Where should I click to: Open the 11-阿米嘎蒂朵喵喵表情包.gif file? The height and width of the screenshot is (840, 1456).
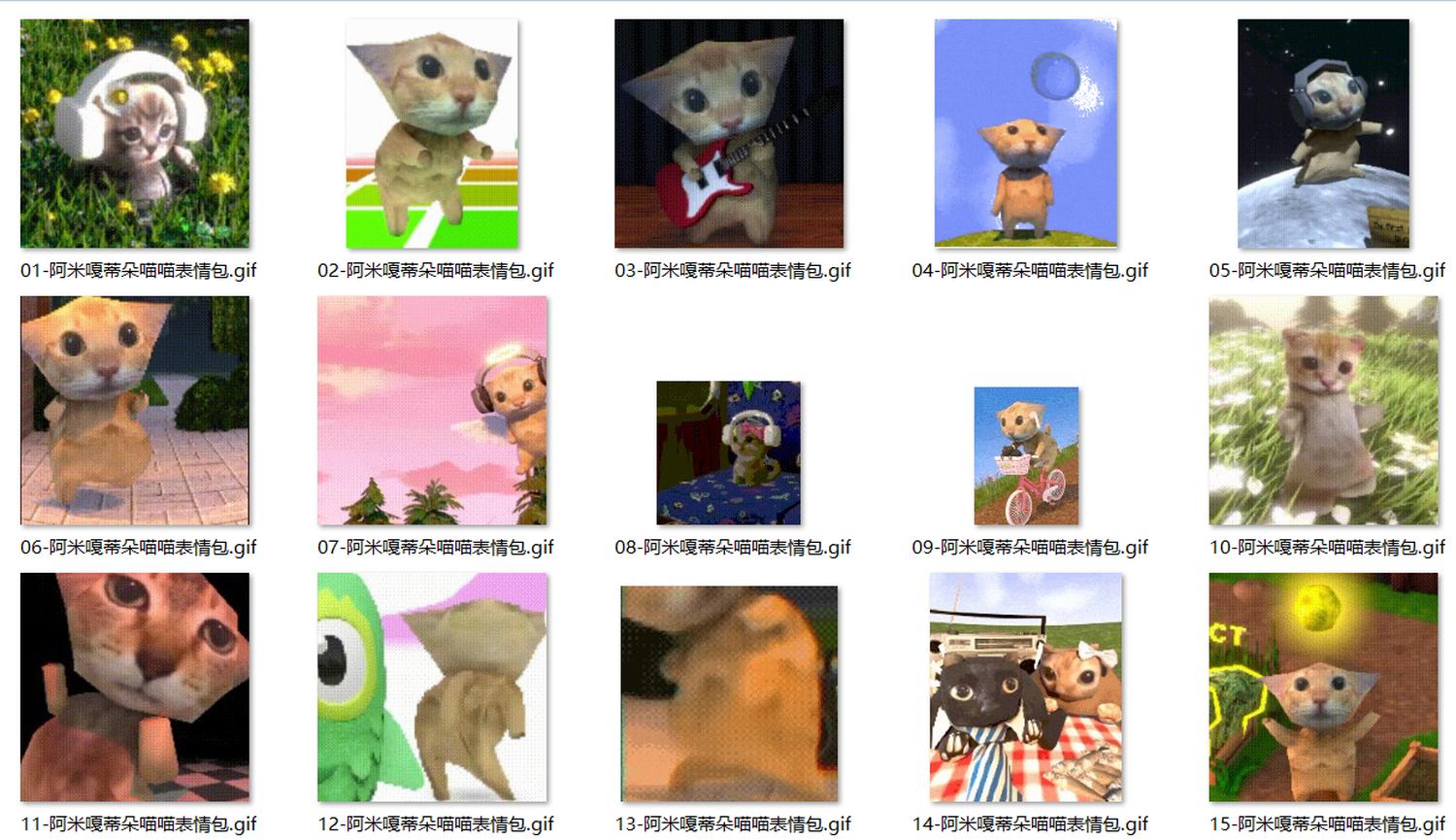tap(135, 688)
